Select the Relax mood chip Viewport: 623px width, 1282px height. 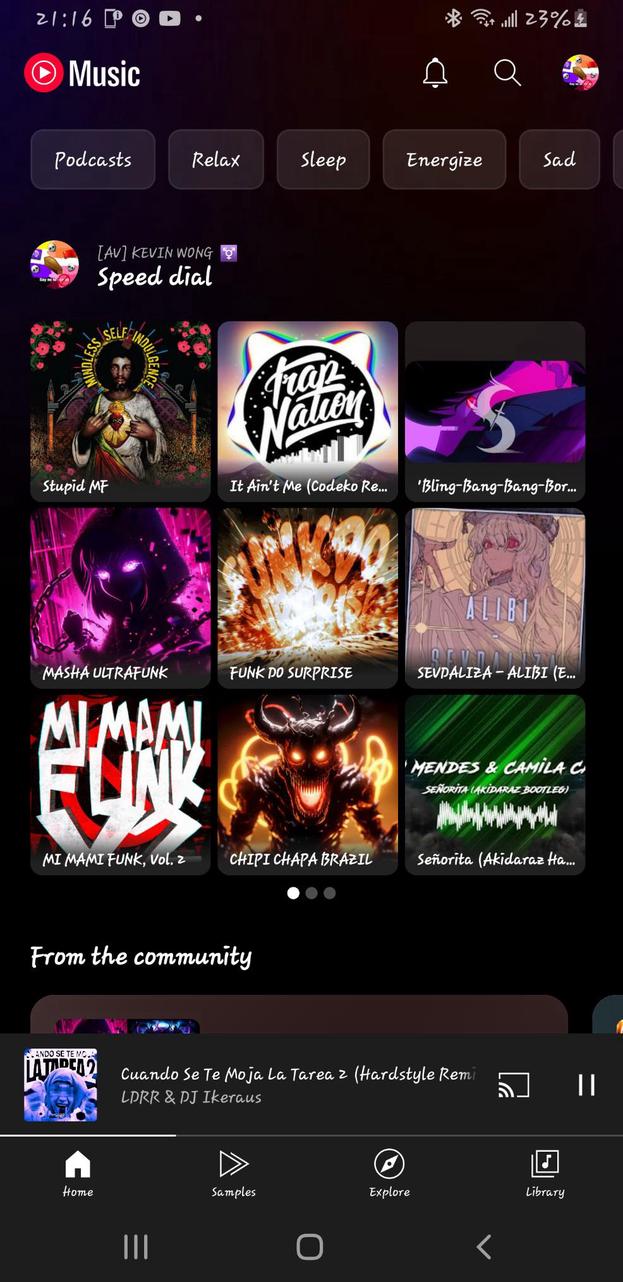tap(216, 160)
